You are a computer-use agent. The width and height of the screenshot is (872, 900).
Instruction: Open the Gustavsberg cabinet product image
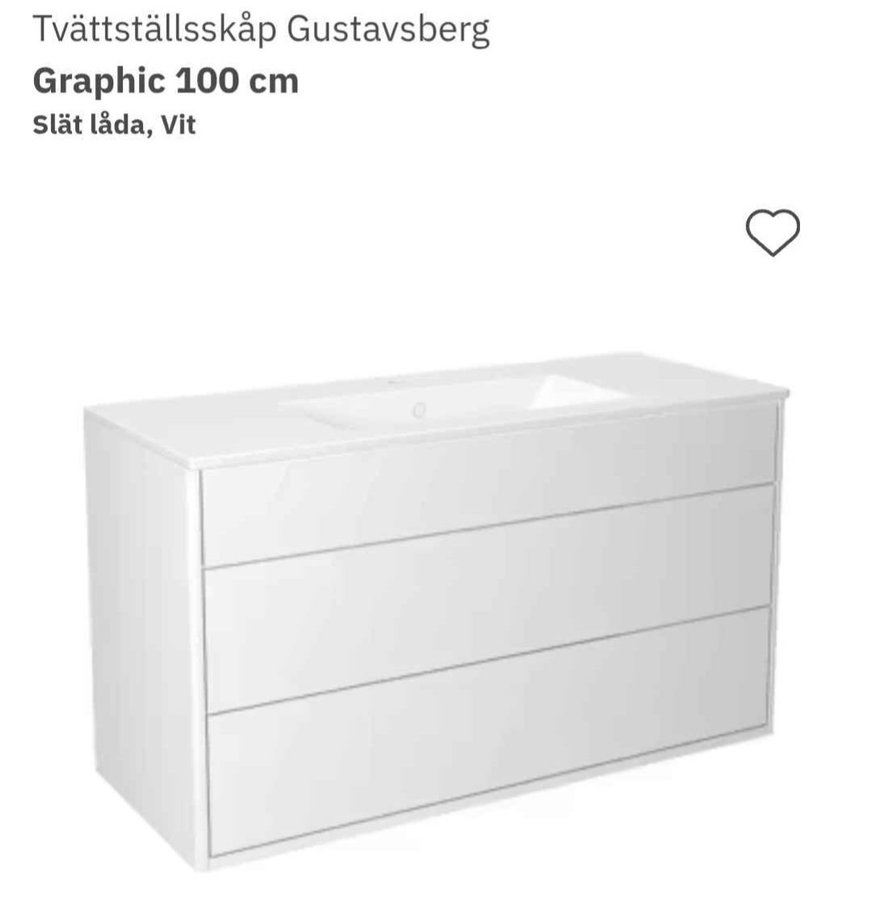point(436,610)
